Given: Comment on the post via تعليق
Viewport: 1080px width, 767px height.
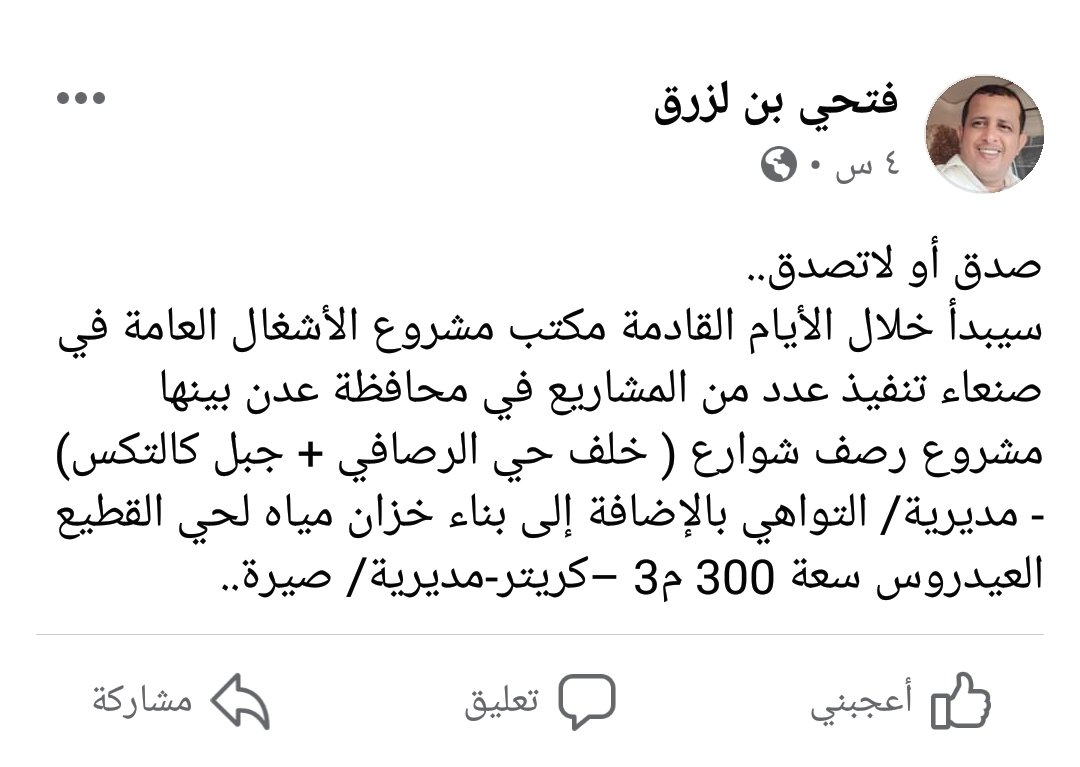Looking at the screenshot, I should tap(540, 701).
